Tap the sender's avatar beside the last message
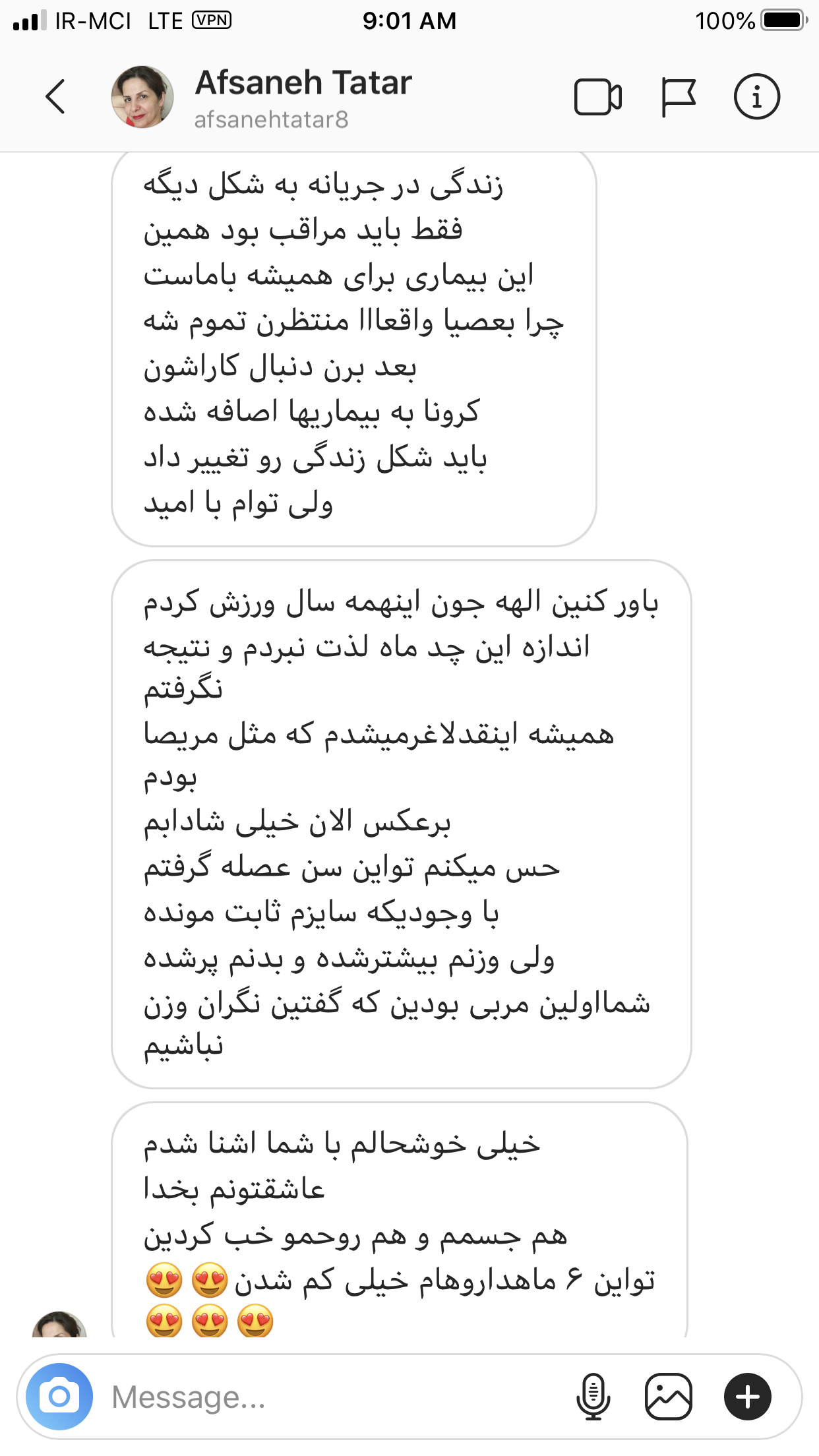Screen dimensions: 819x1456 coord(59,1324)
